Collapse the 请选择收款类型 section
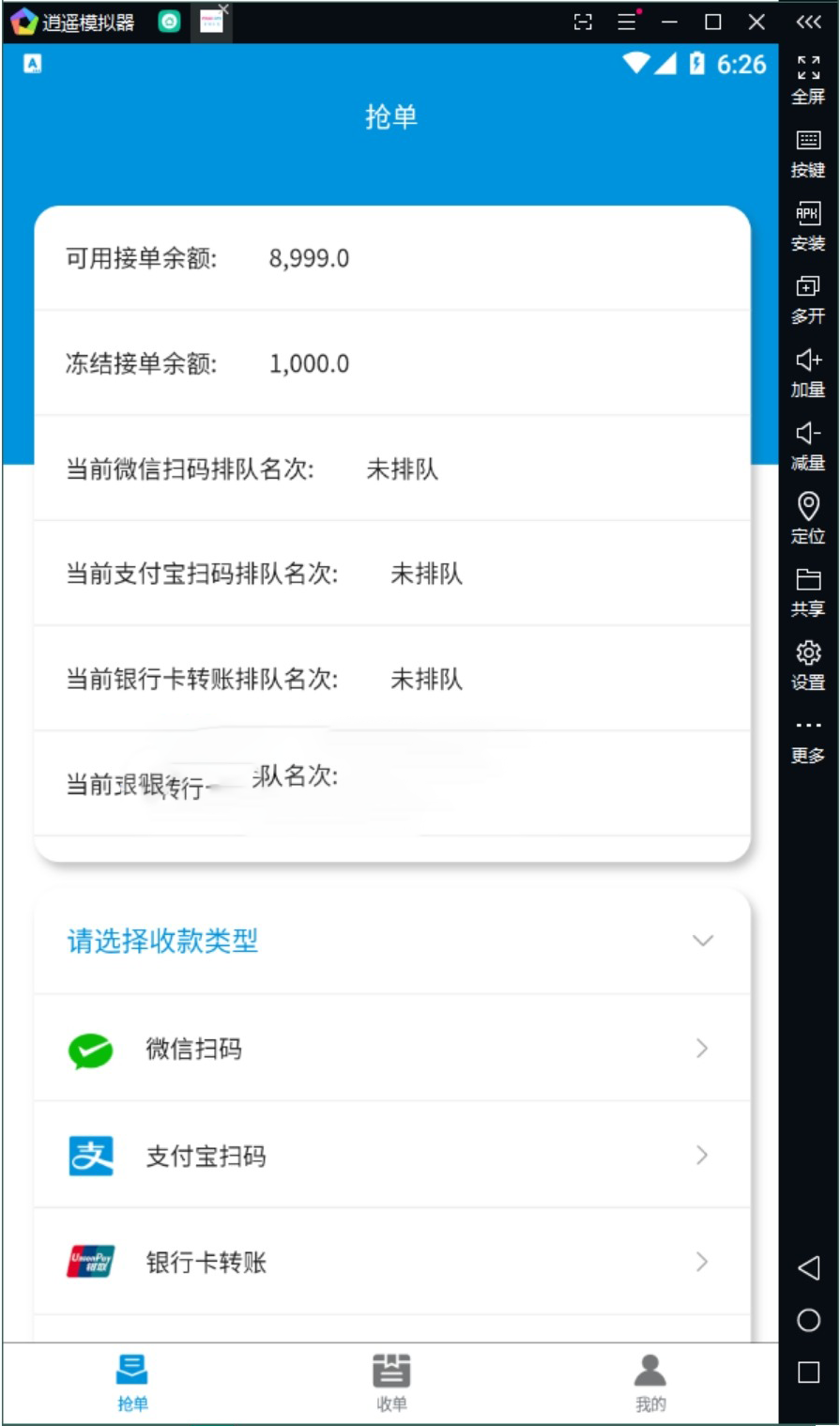This screenshot has height=1426, width=840. tap(702, 941)
